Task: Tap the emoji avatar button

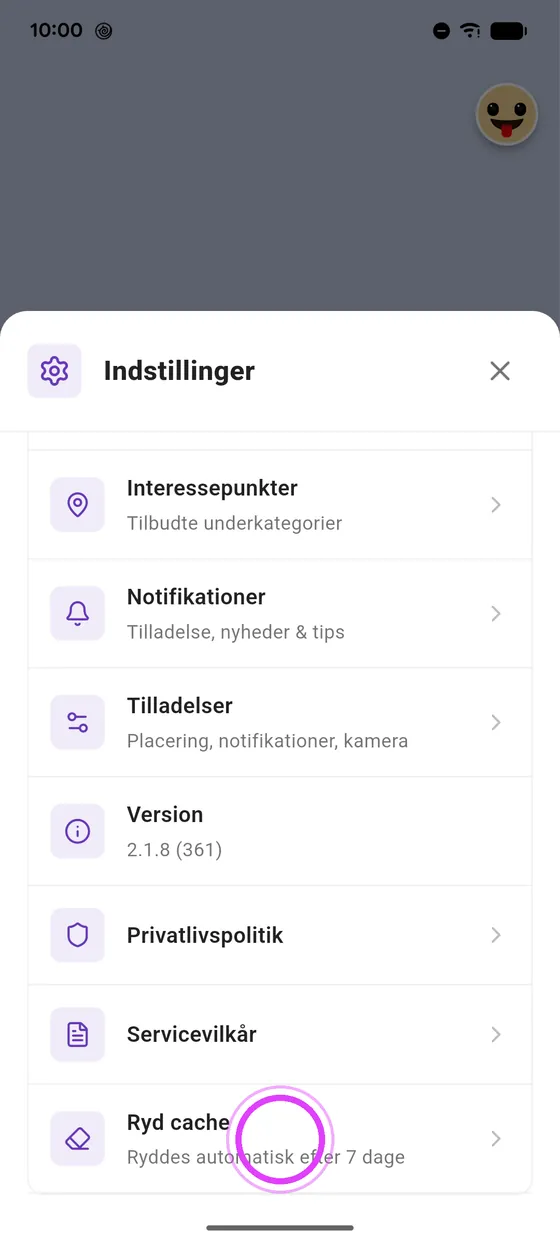Action: click(x=507, y=115)
